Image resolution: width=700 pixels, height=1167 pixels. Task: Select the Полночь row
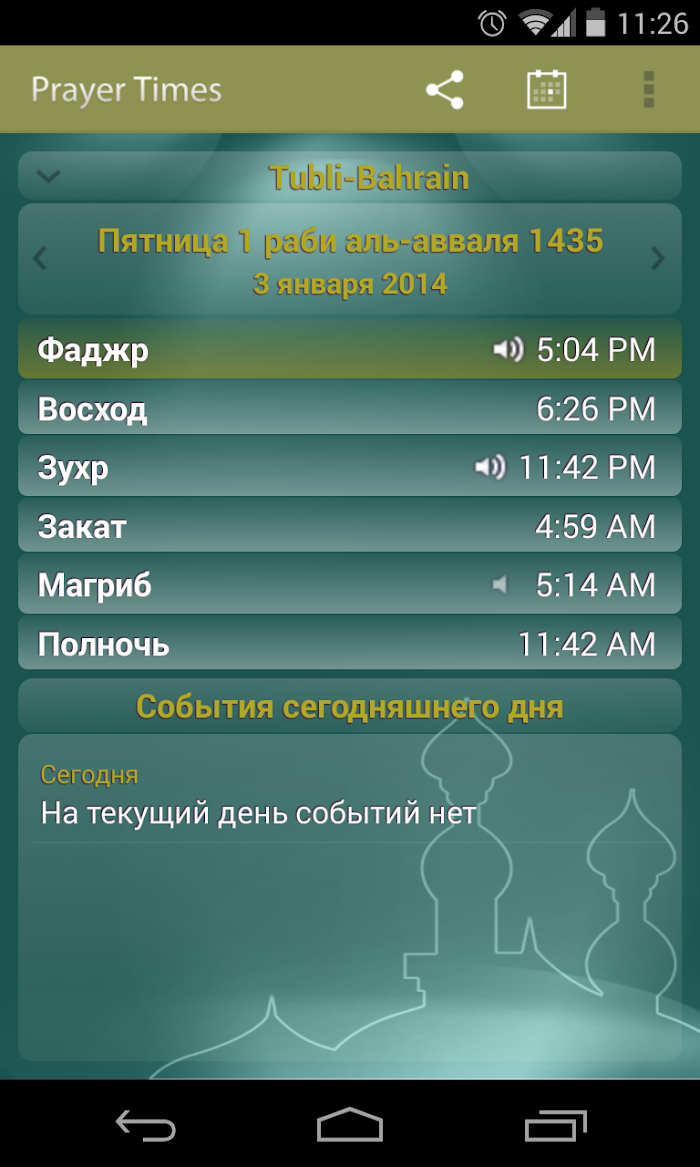[x=350, y=643]
